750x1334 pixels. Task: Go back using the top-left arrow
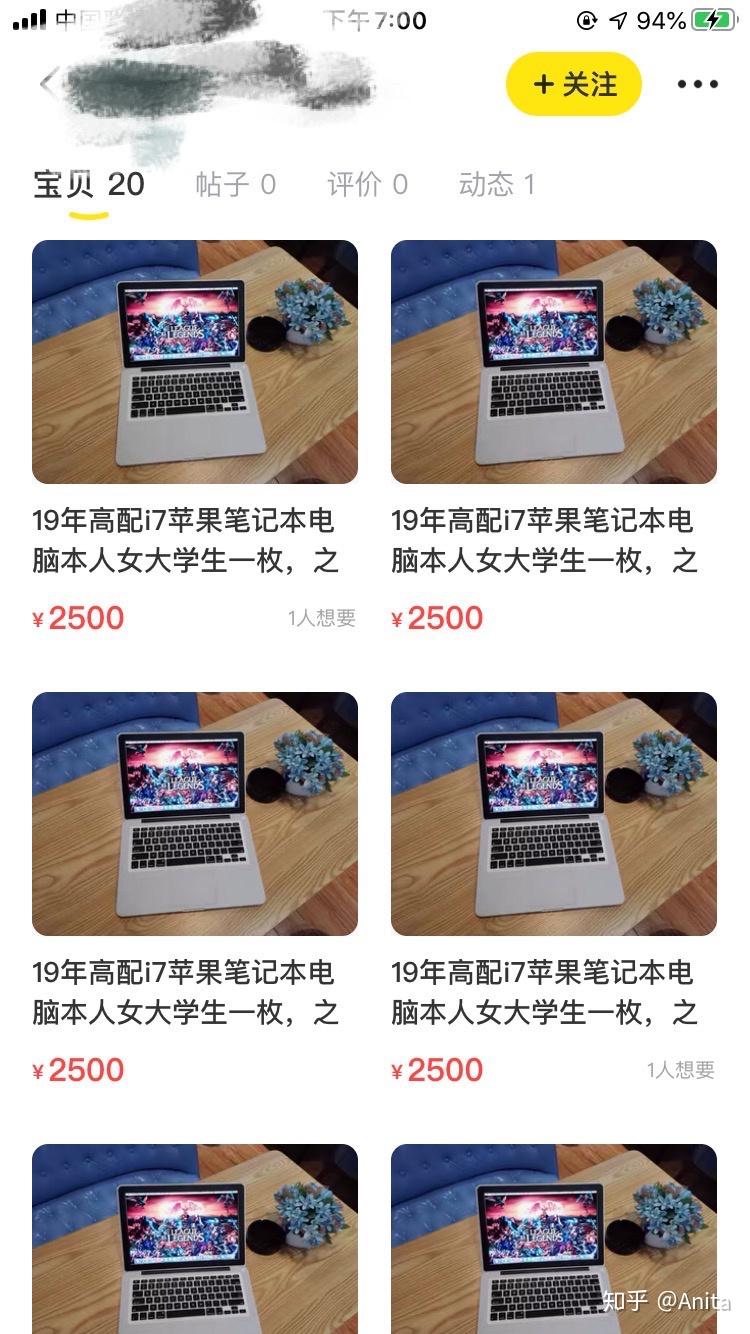pos(47,83)
